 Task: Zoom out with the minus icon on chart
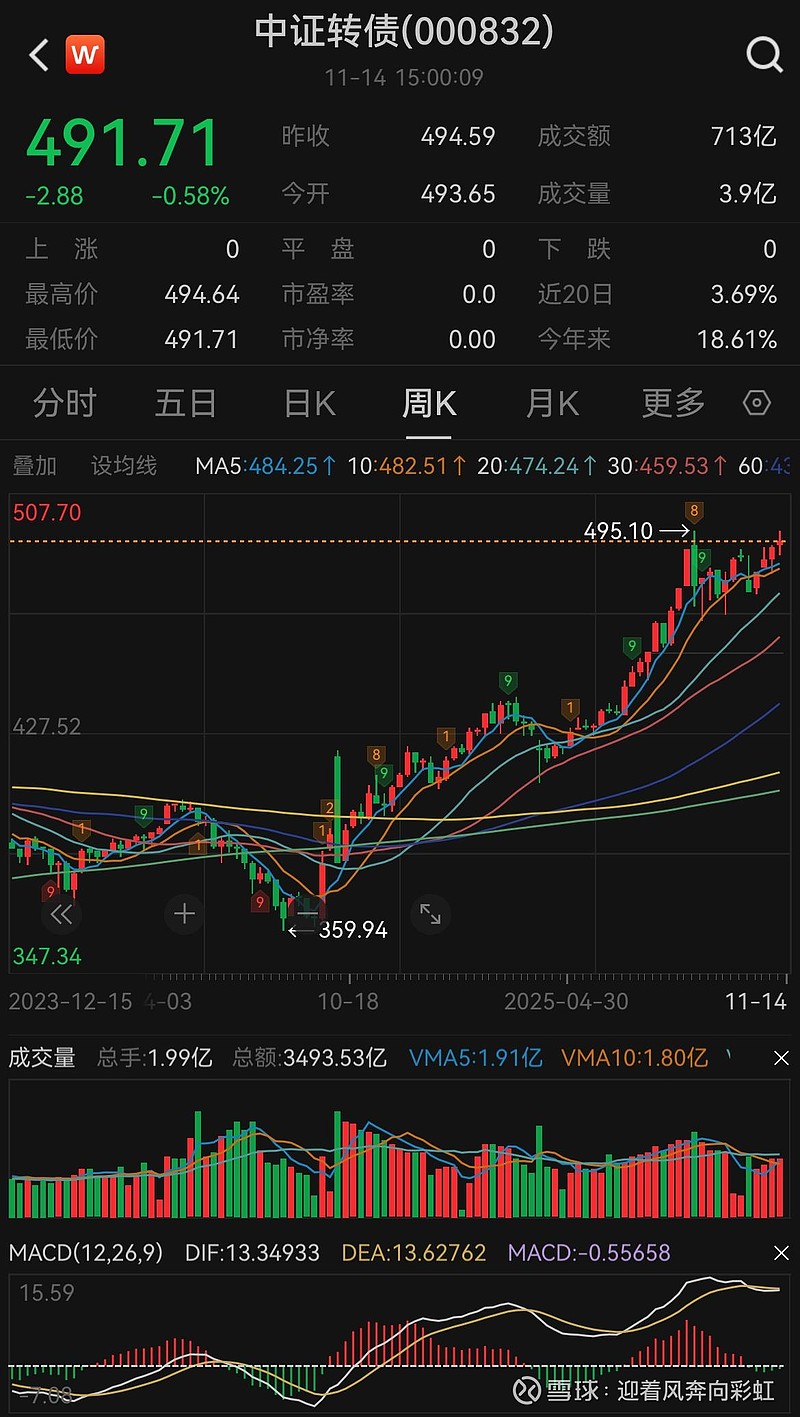point(306,913)
